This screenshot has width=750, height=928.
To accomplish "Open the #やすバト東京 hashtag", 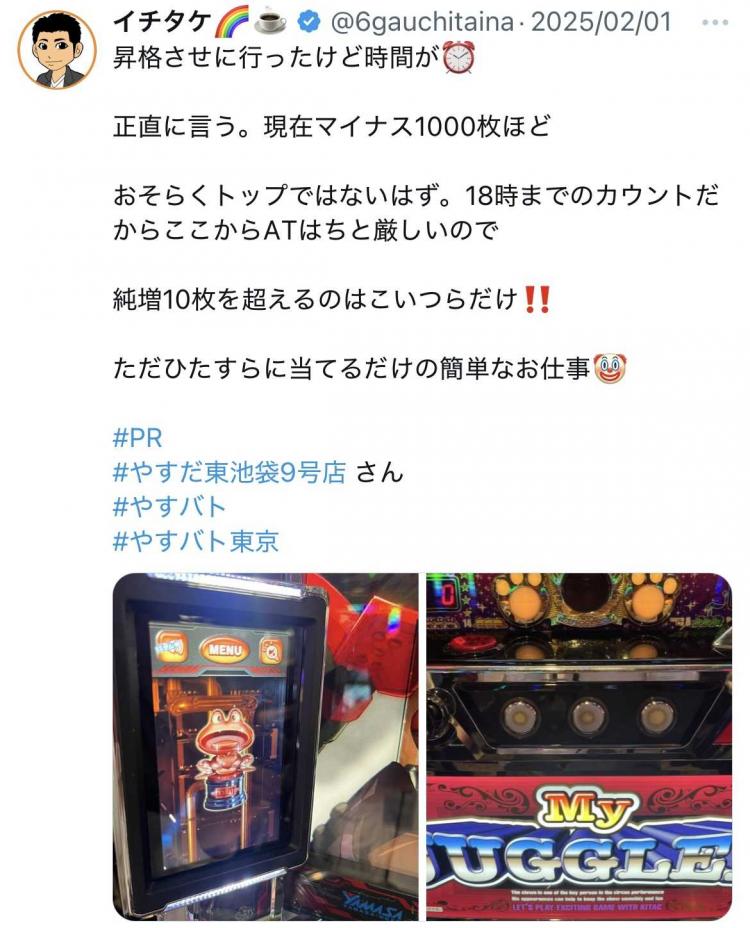I will click(196, 542).
